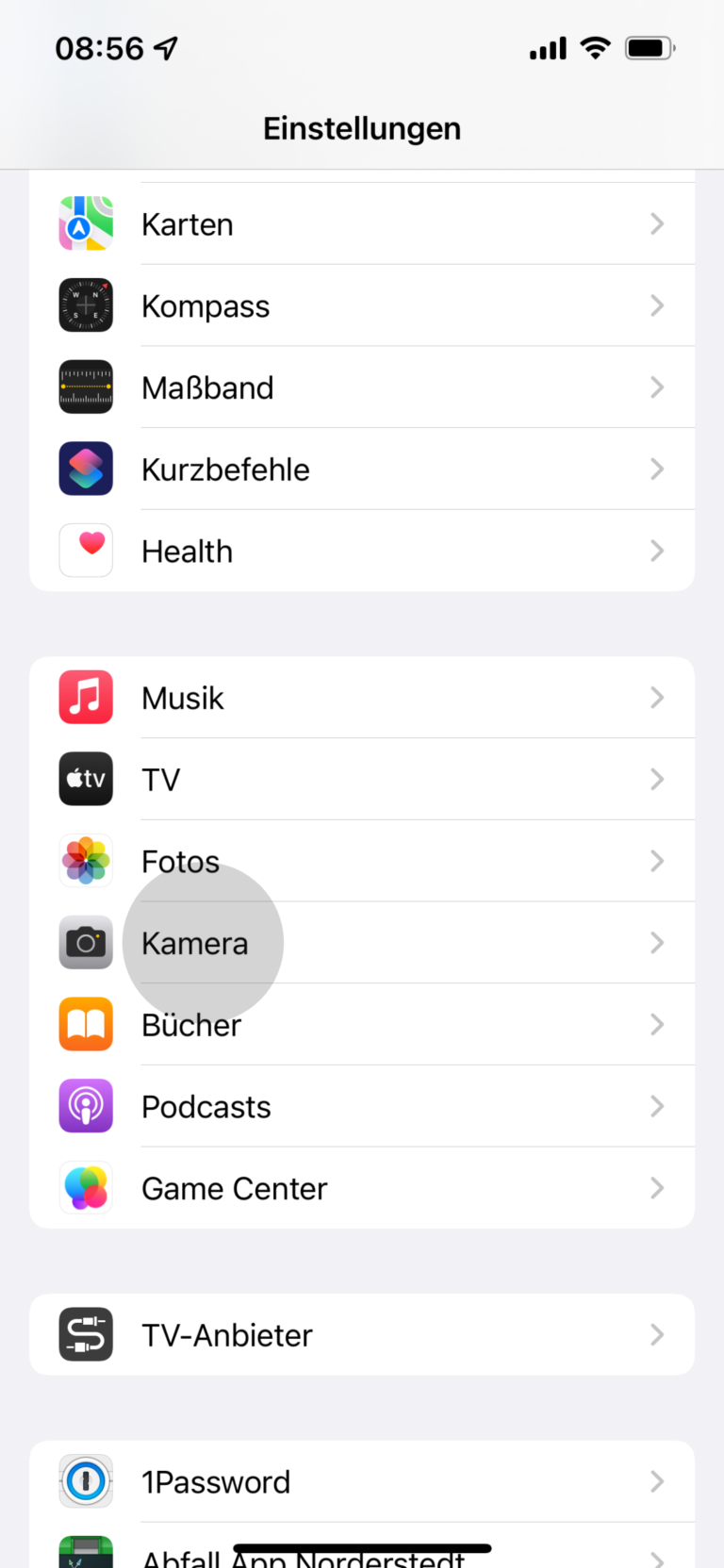Open the Apple TV icon
The image size is (724, 1568).
click(x=86, y=779)
